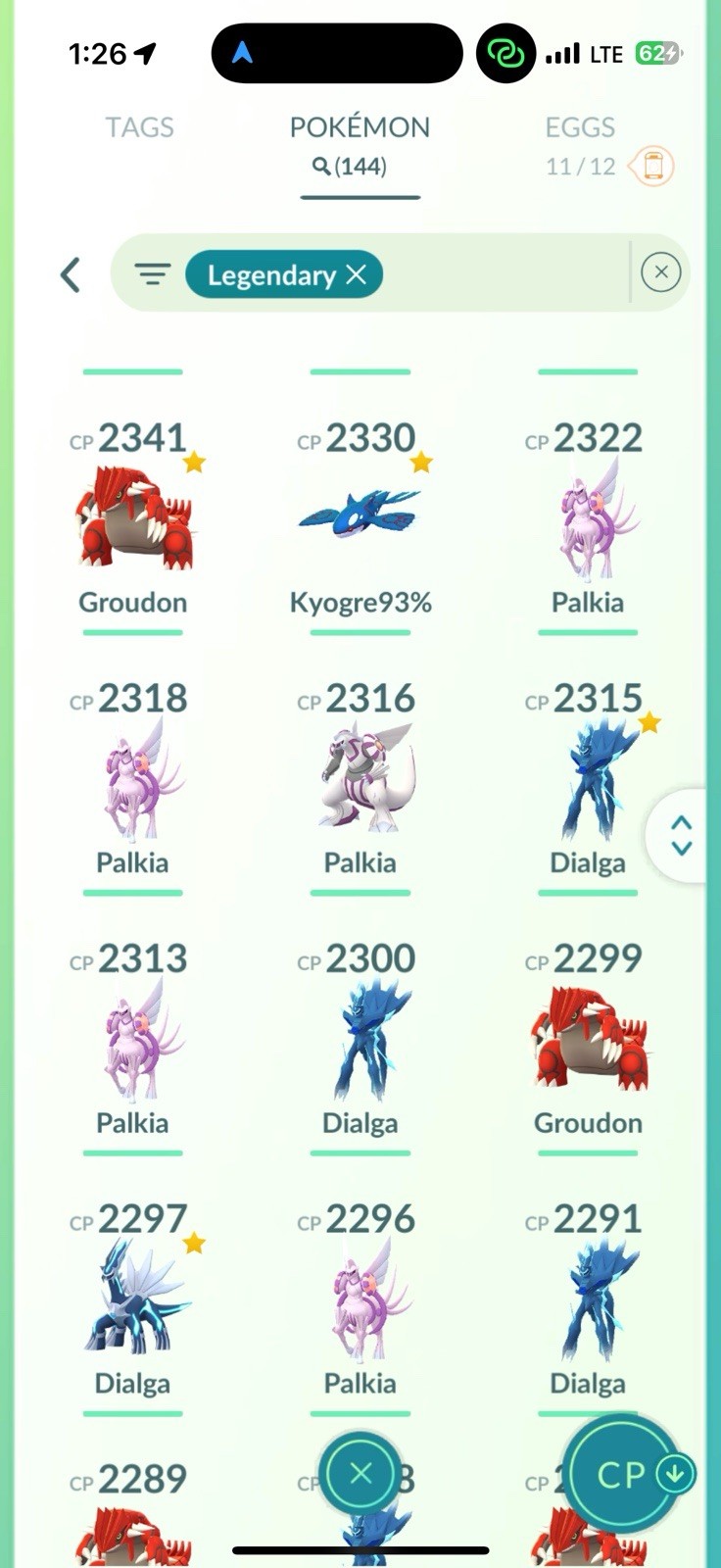Viewport: 721px width, 1568px height.
Task: Open the filter options icon
Action: tap(153, 274)
